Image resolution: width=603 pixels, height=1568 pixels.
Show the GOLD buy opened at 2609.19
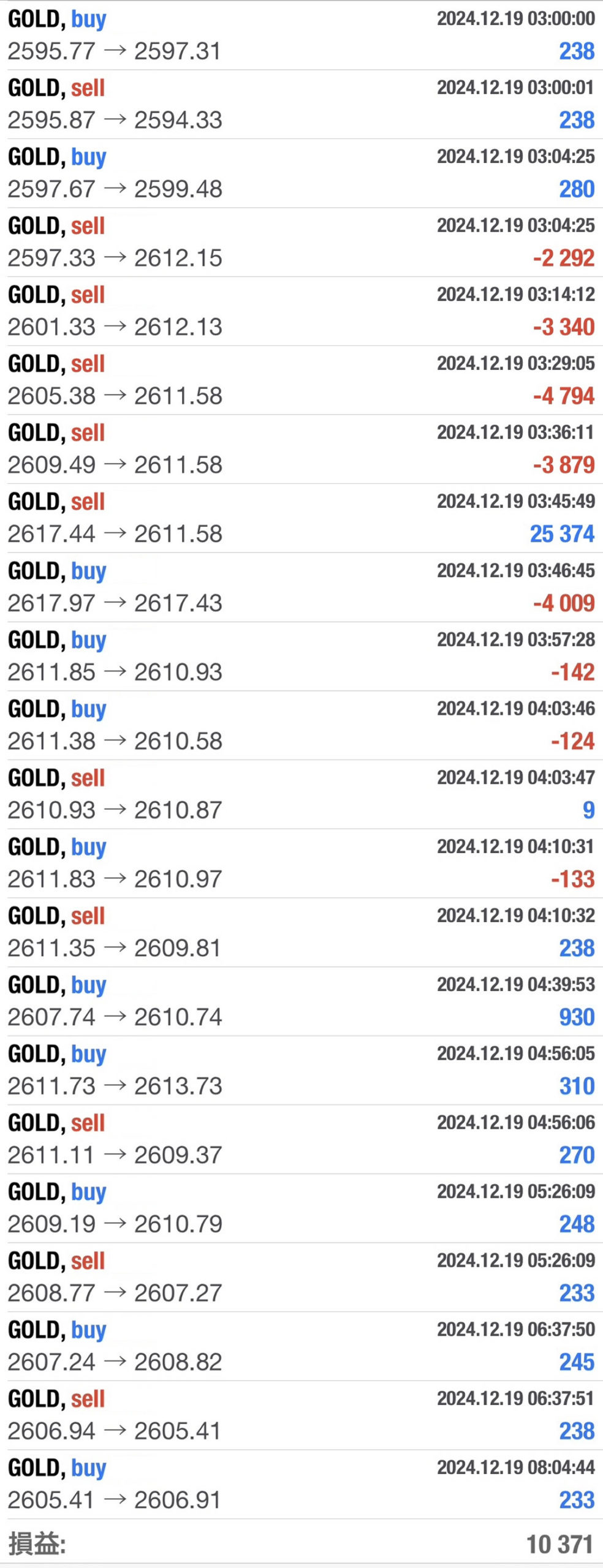[301, 1208]
